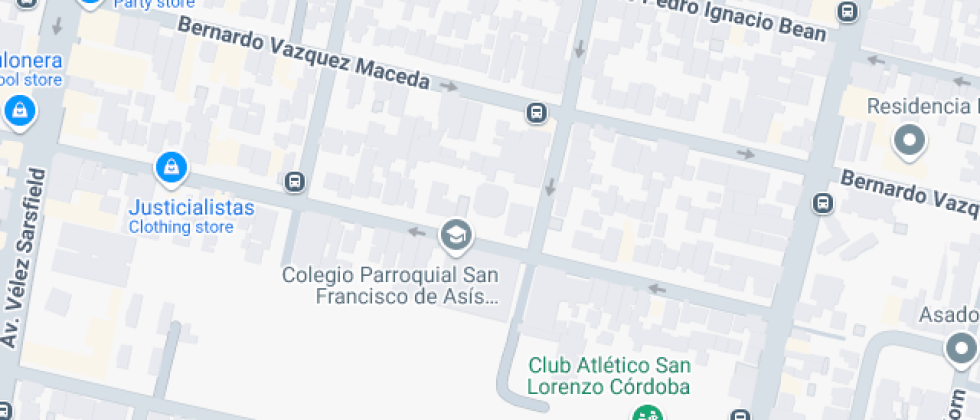The image size is (980, 420).
Task: Open the Justicialistas clothing store pin
Action: coord(171,169)
